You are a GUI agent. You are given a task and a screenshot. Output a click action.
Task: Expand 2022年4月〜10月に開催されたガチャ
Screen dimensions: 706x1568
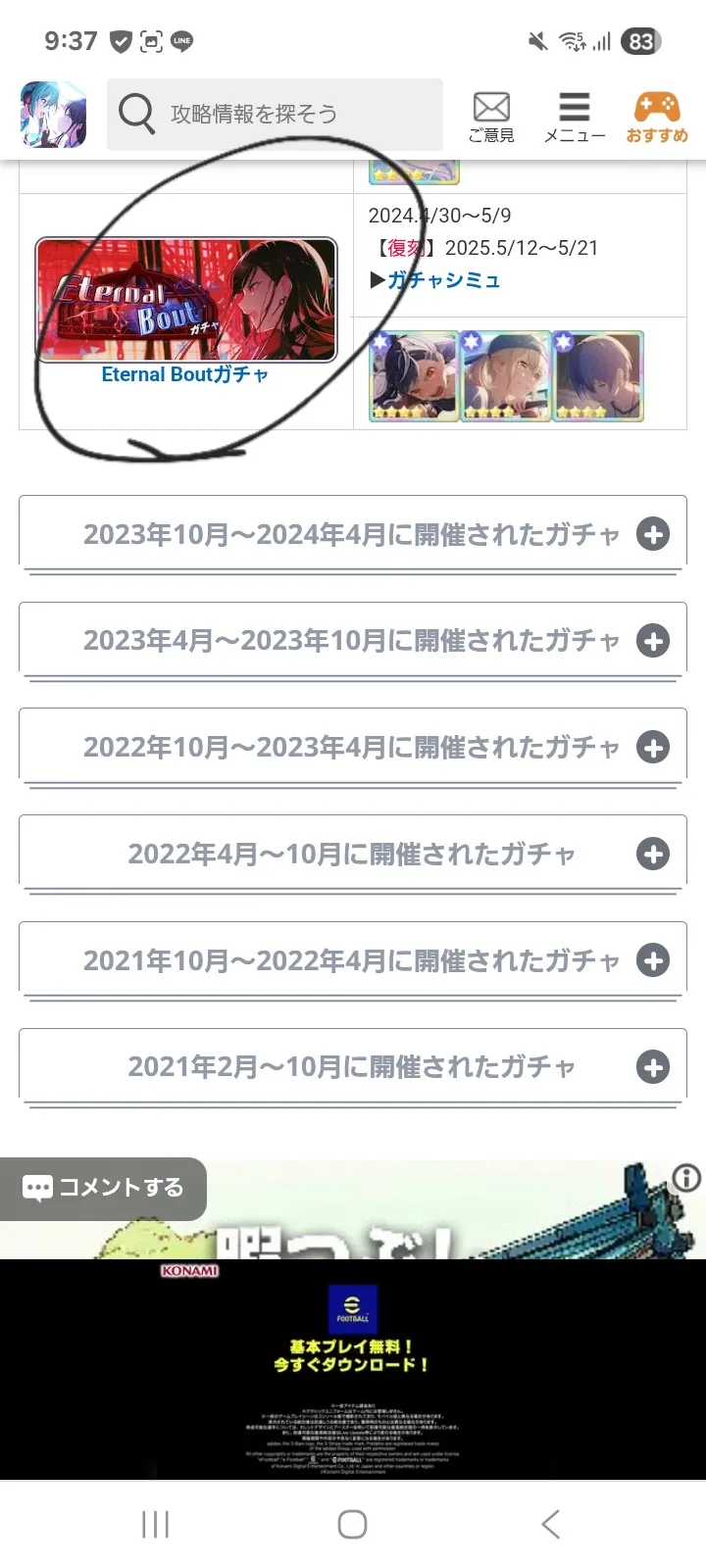click(x=352, y=855)
